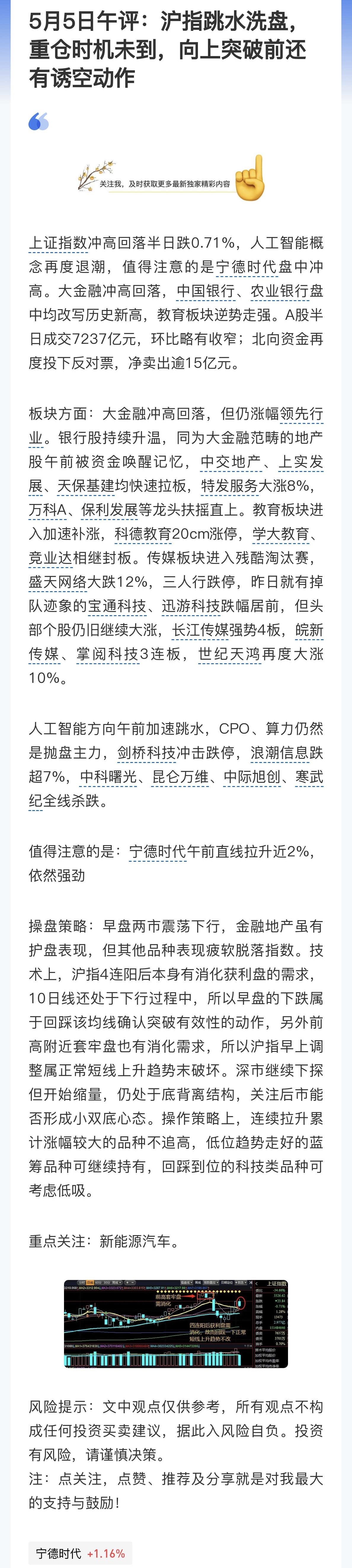Open the 浪潮信息 stock link

click(x=279, y=753)
